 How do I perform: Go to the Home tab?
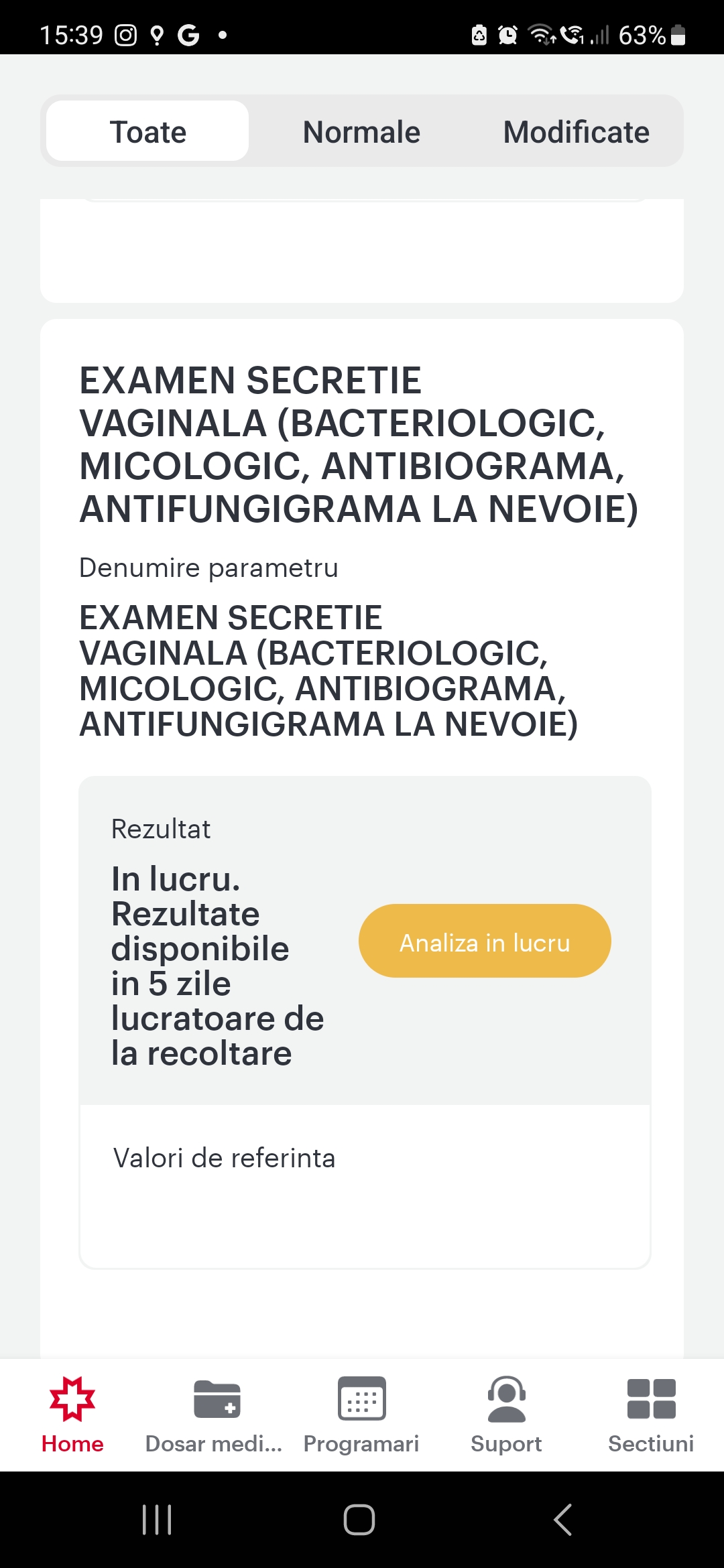point(72,1415)
